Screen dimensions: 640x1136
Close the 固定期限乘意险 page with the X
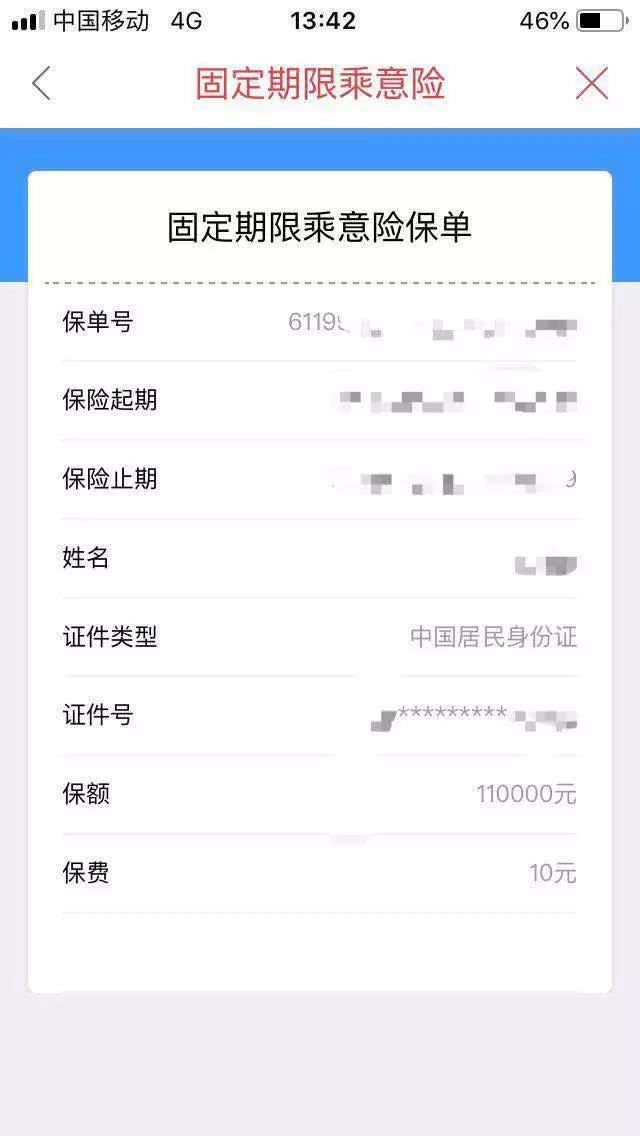[591, 83]
